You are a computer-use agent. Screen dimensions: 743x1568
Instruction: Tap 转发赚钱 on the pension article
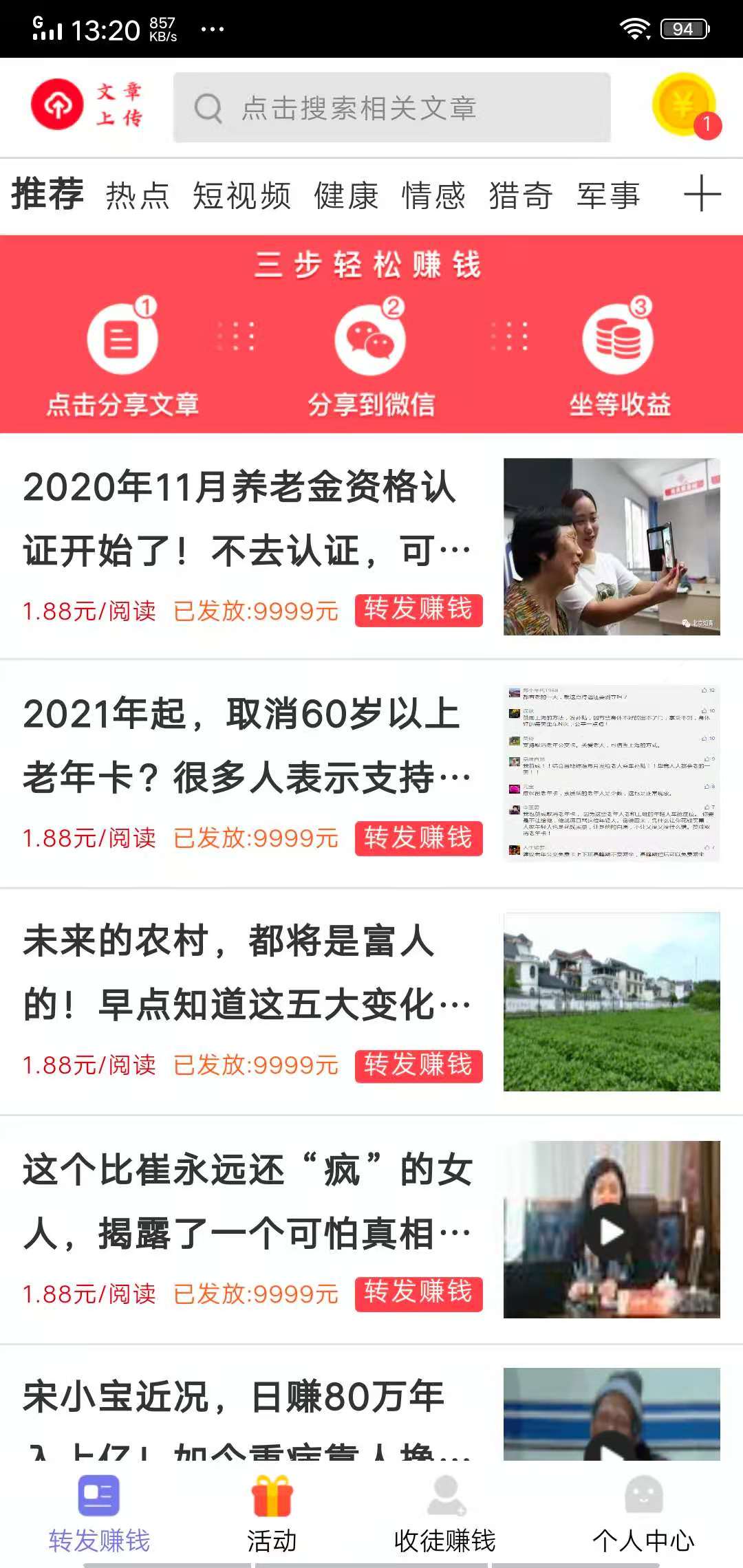(x=420, y=608)
